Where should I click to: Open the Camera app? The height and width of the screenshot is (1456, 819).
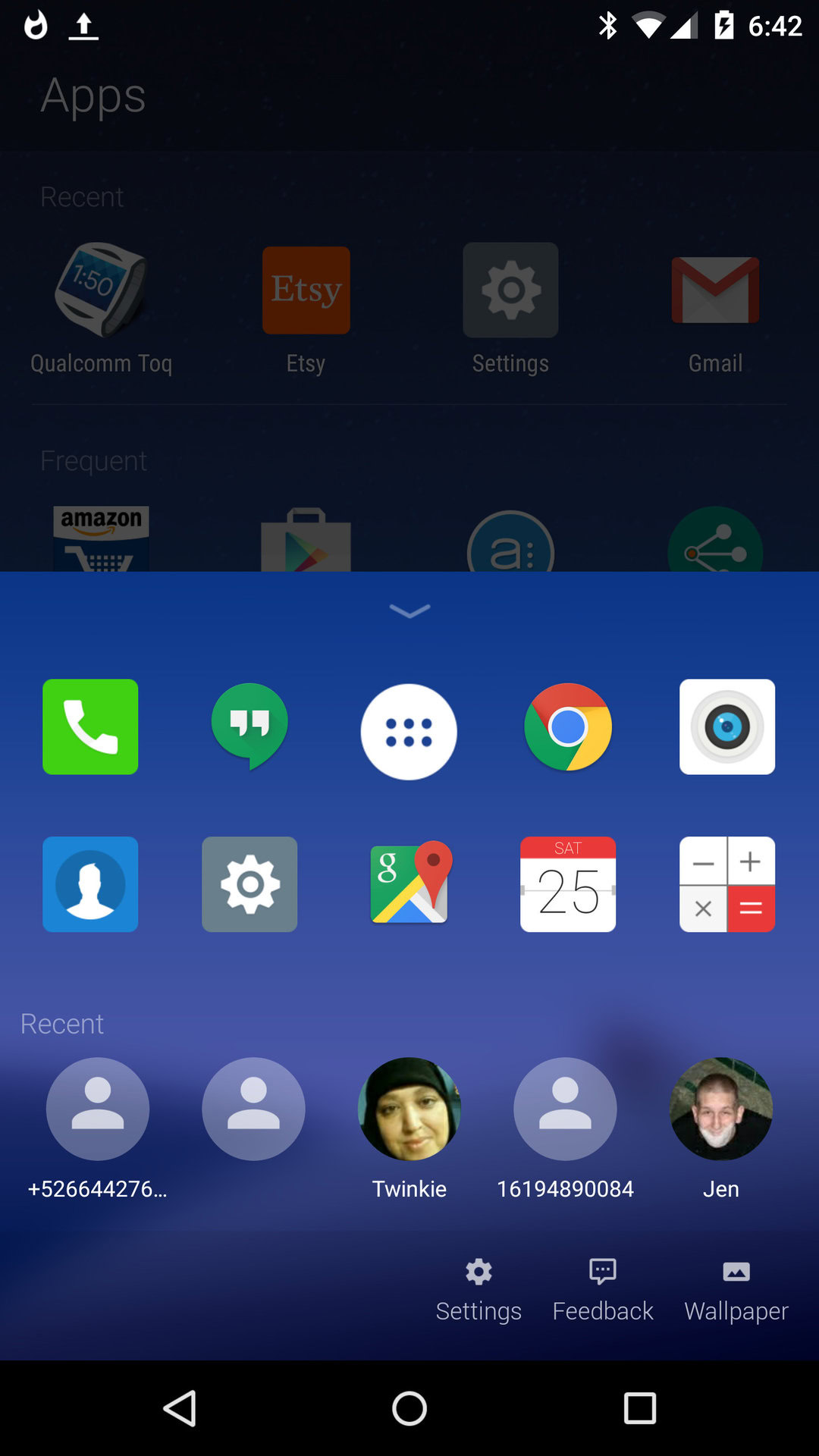point(726,726)
